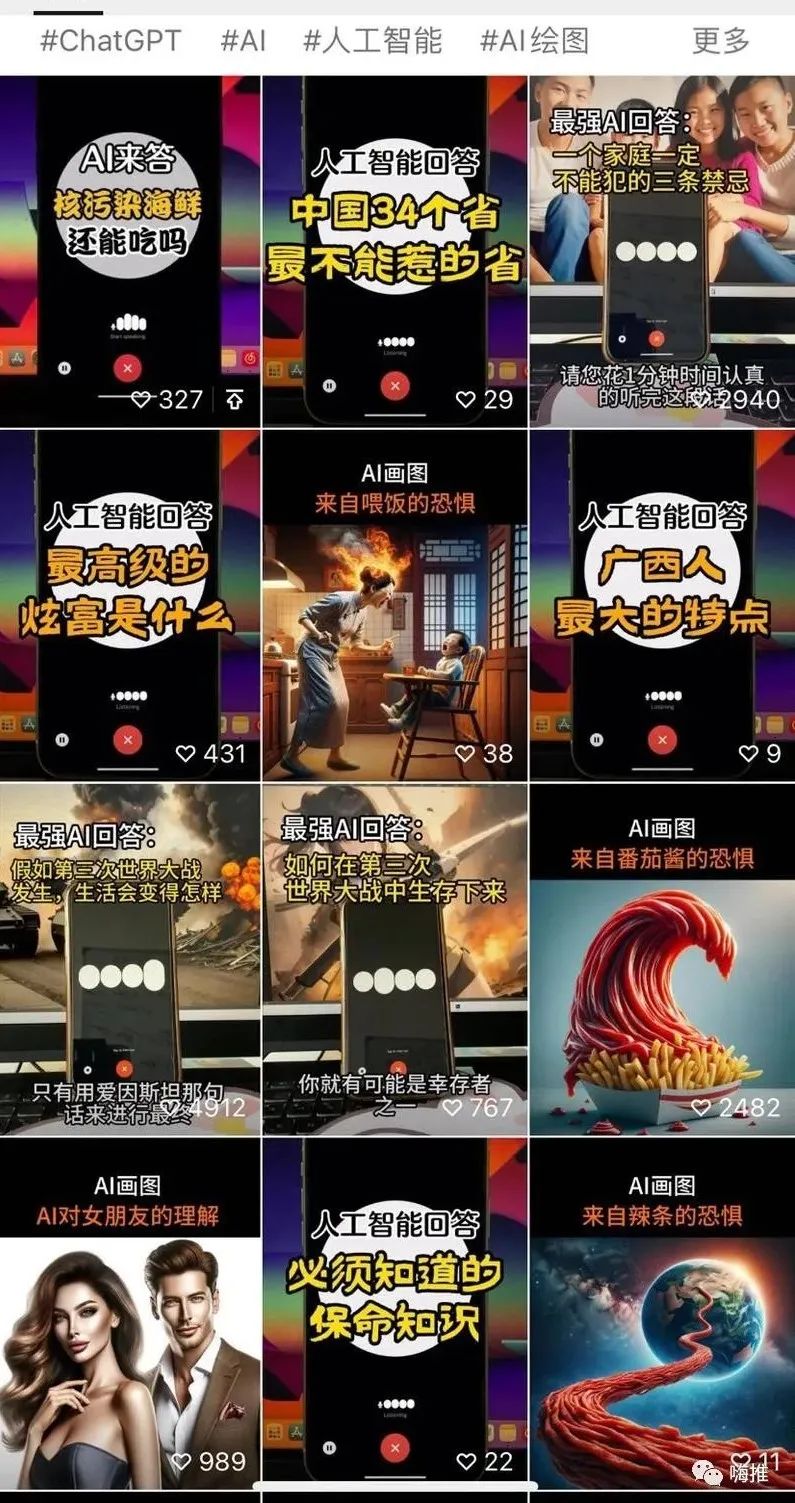Viewport: 795px width, 1503px height.
Task: Switch to the #AI hashtag tab
Action: tap(243, 41)
